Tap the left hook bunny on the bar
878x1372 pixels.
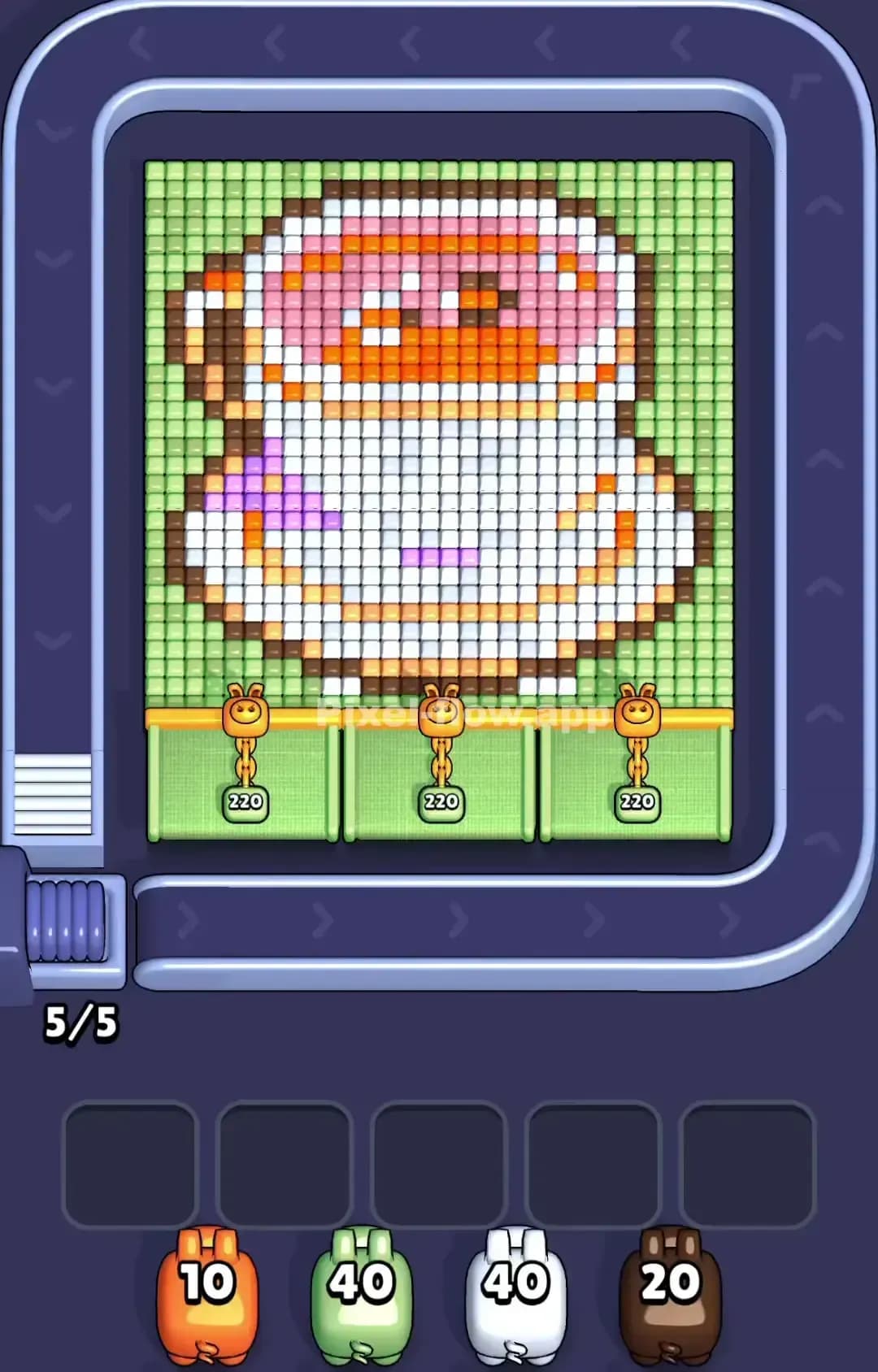[245, 715]
